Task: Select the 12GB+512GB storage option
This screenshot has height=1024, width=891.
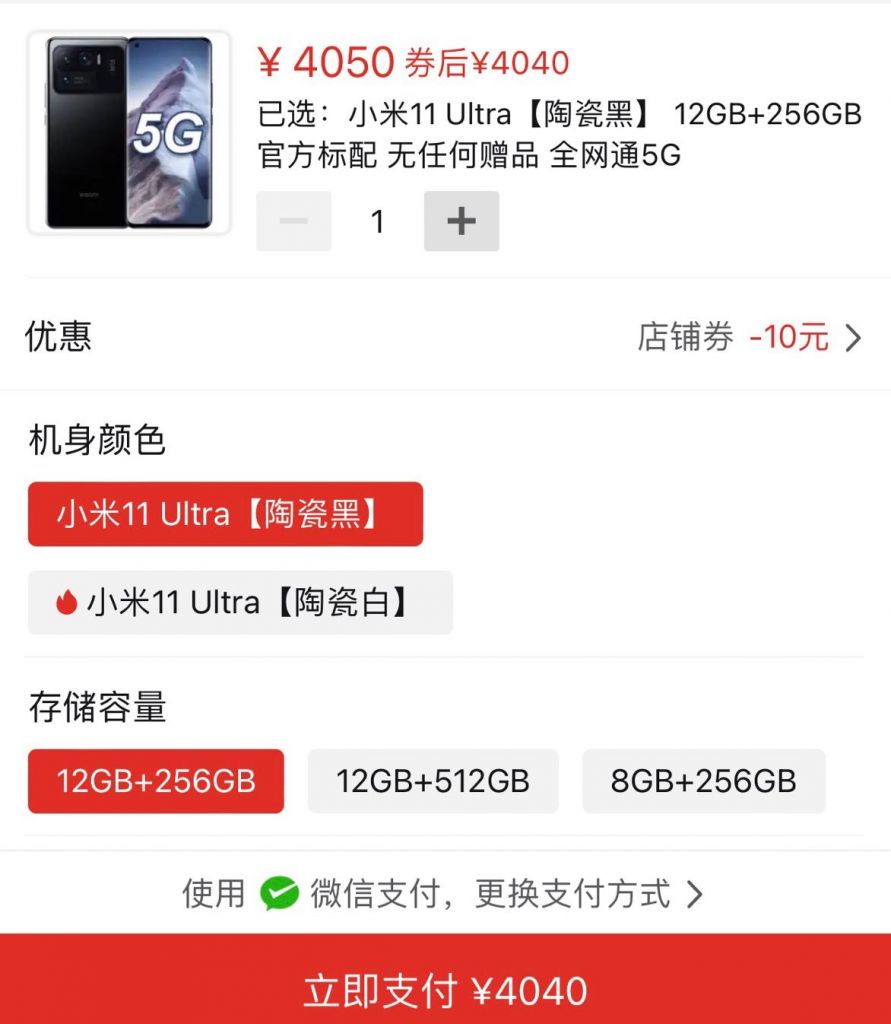Action: [434, 783]
